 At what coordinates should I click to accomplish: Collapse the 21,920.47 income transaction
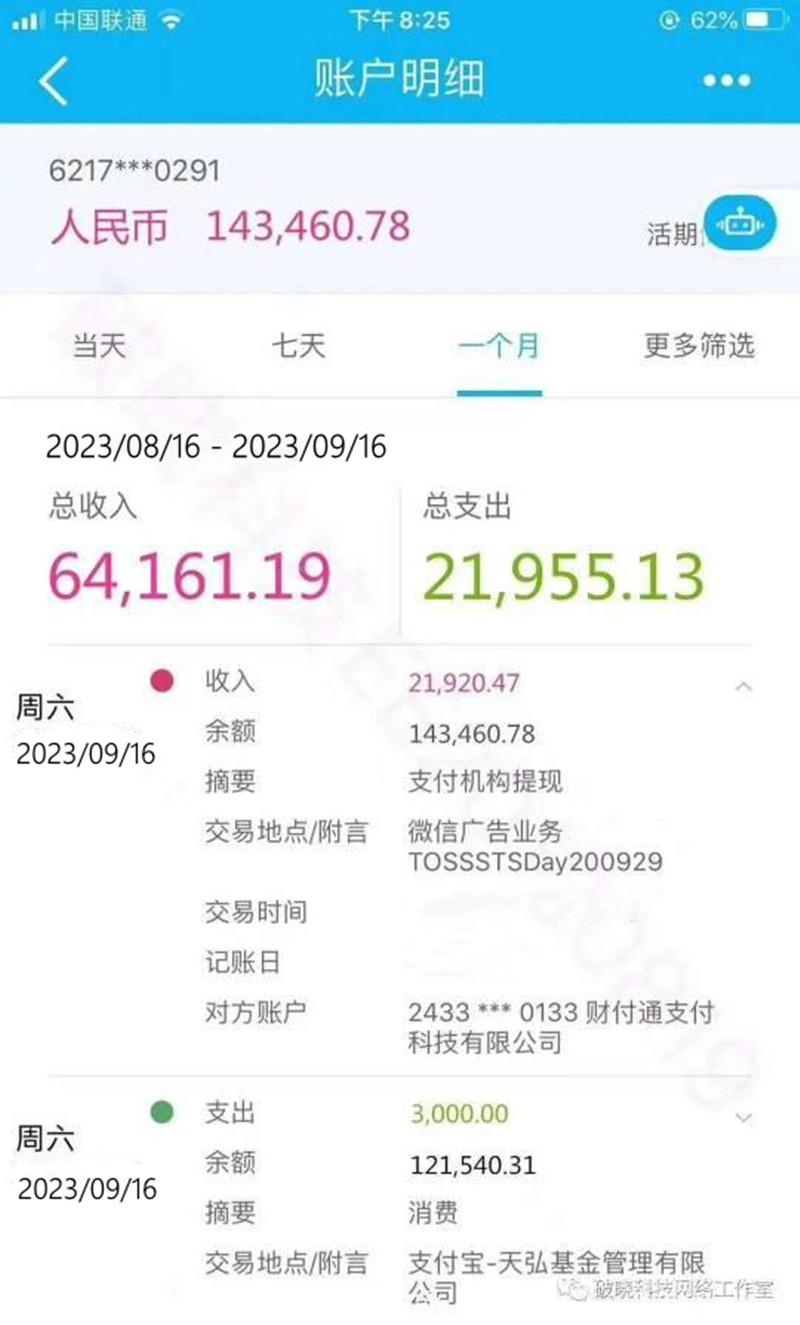coord(743,686)
